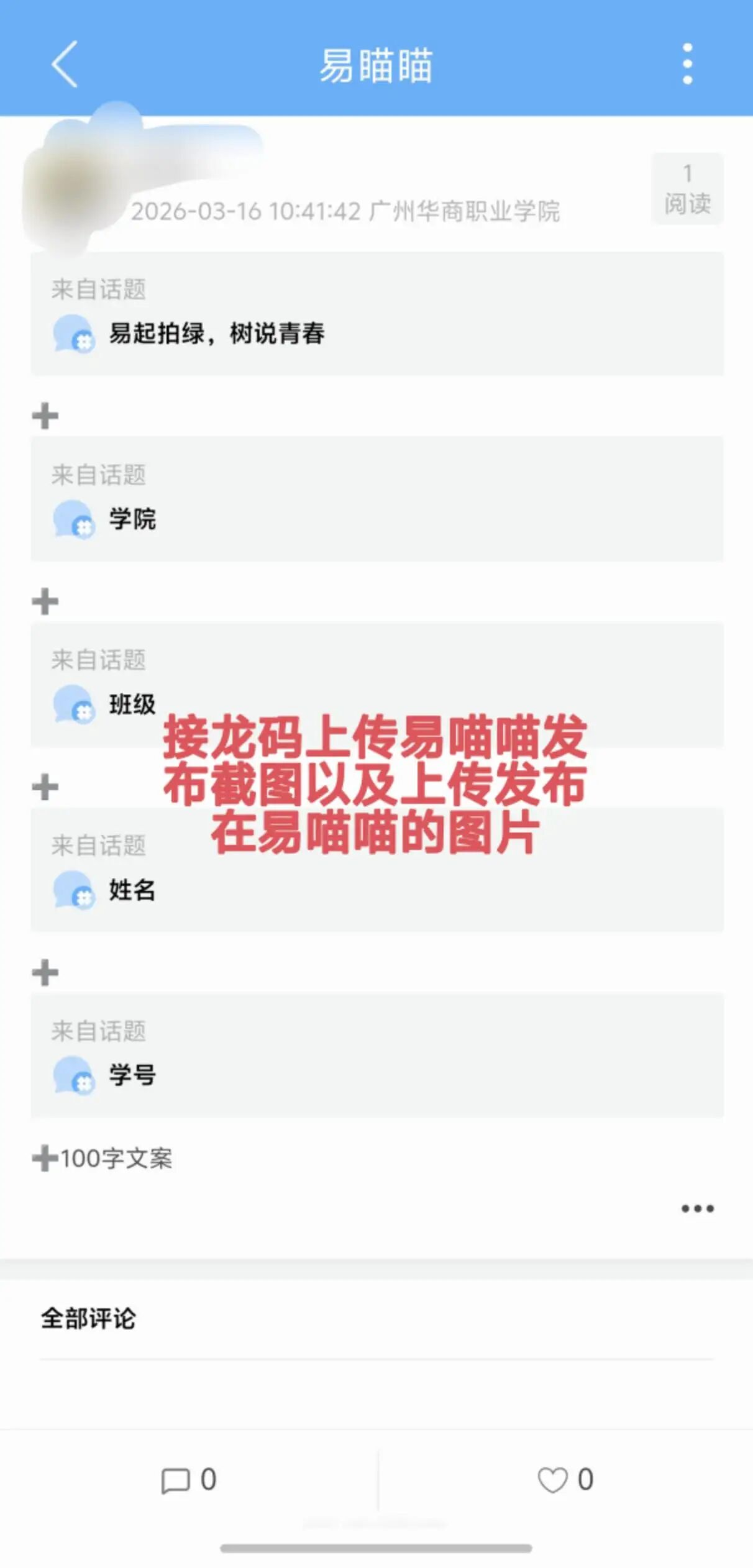Go back from the 易瞄瞄 page
753x1568 pixels.
point(65,64)
